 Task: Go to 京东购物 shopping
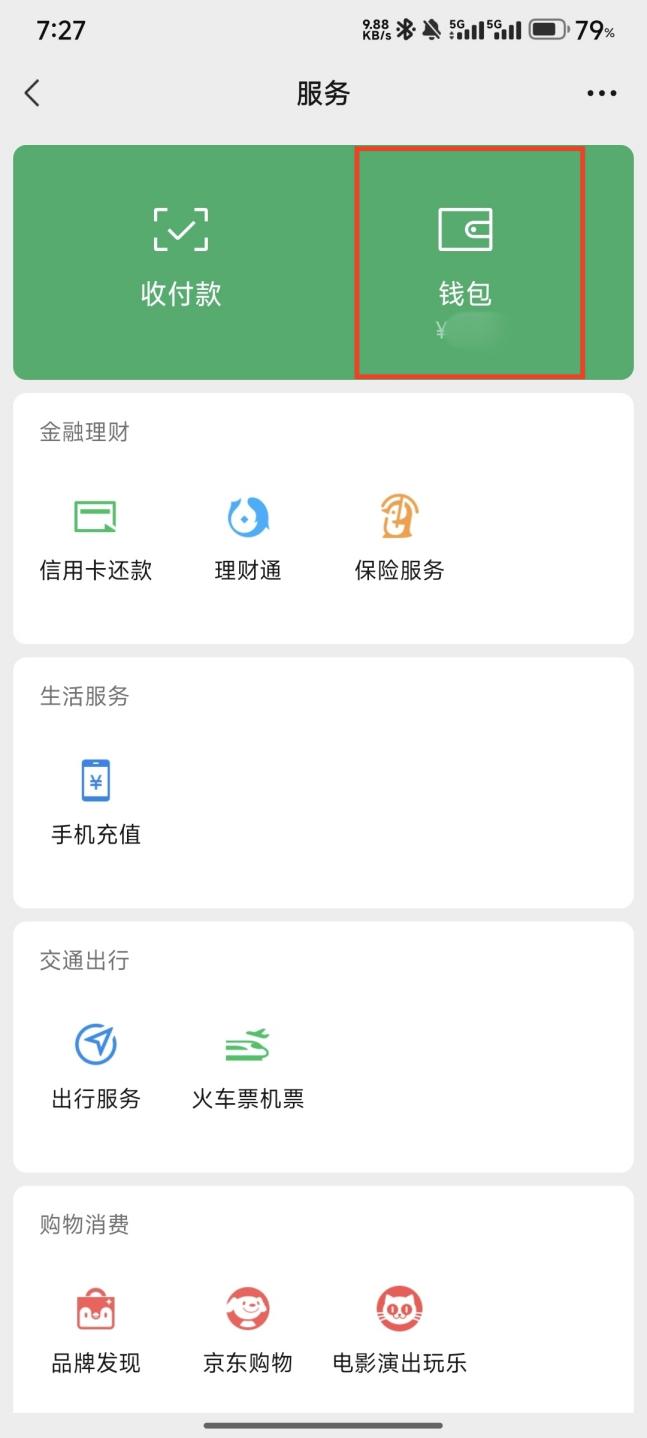pyautogui.click(x=248, y=1330)
